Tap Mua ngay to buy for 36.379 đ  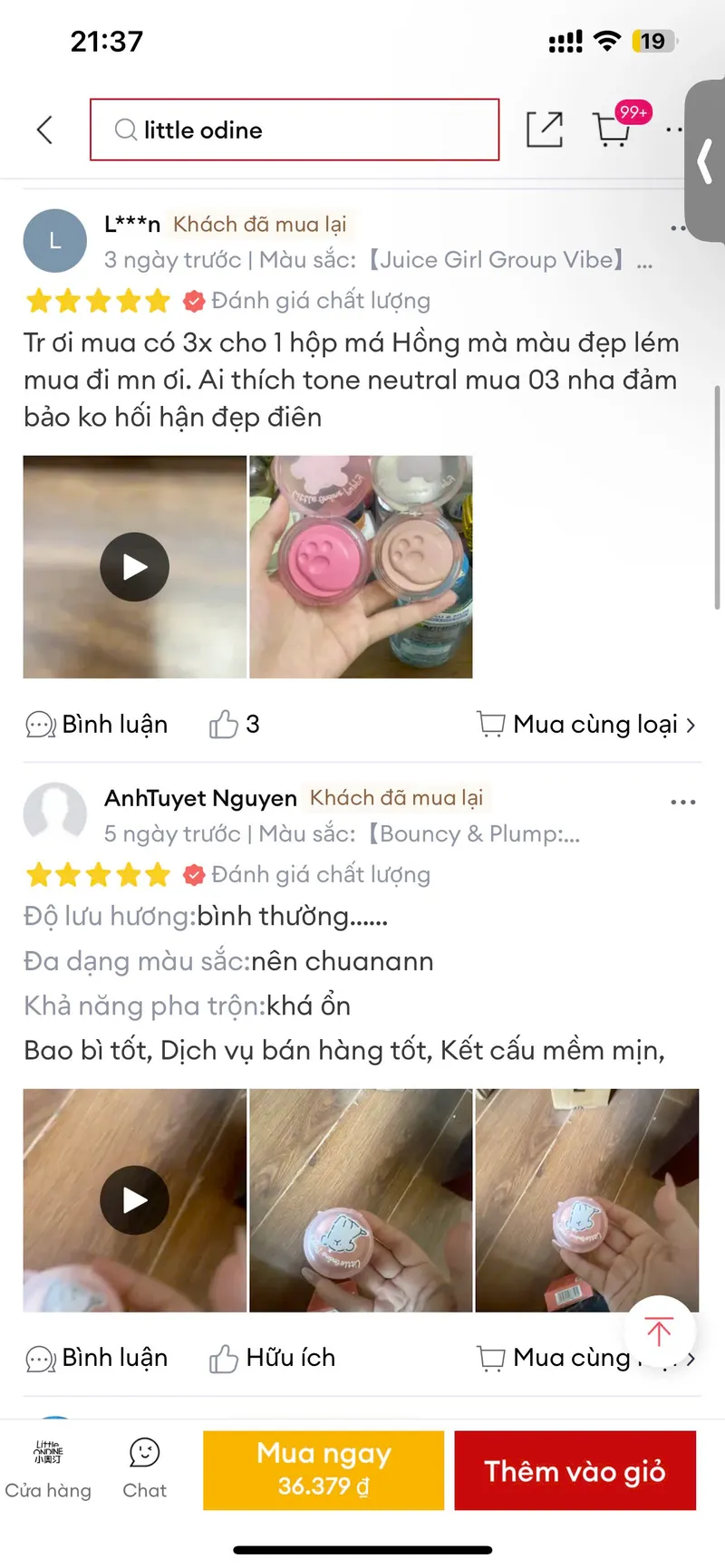(323, 1469)
